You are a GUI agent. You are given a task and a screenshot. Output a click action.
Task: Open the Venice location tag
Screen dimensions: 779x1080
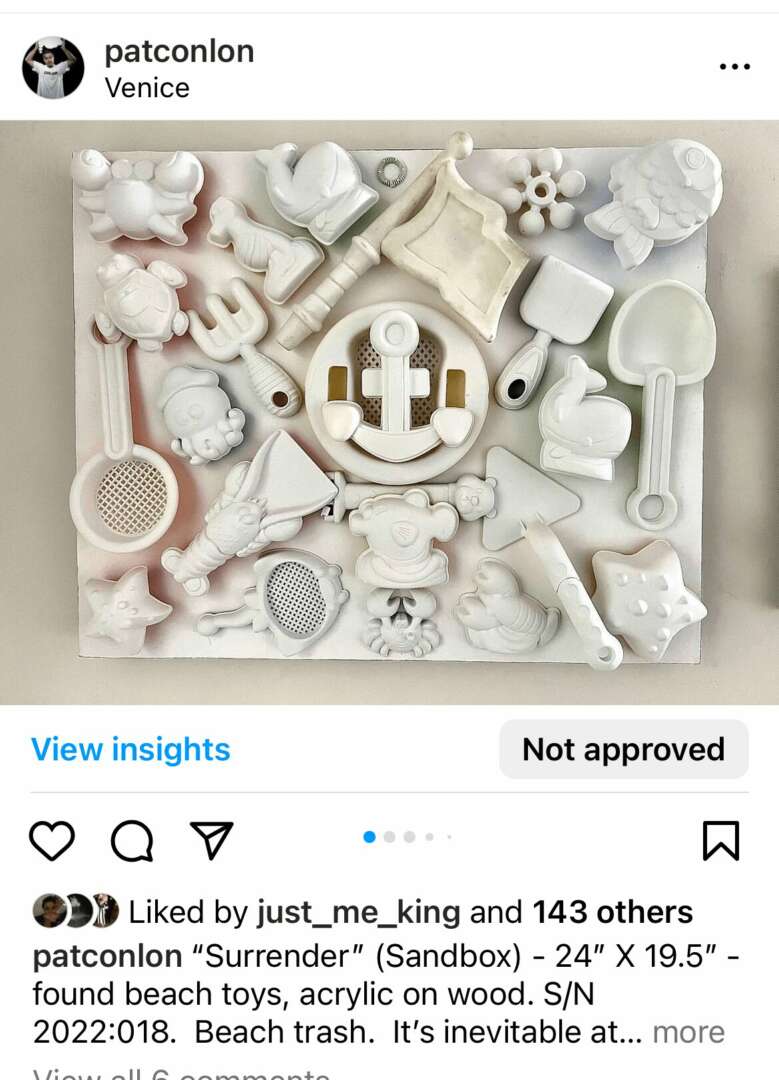click(147, 88)
